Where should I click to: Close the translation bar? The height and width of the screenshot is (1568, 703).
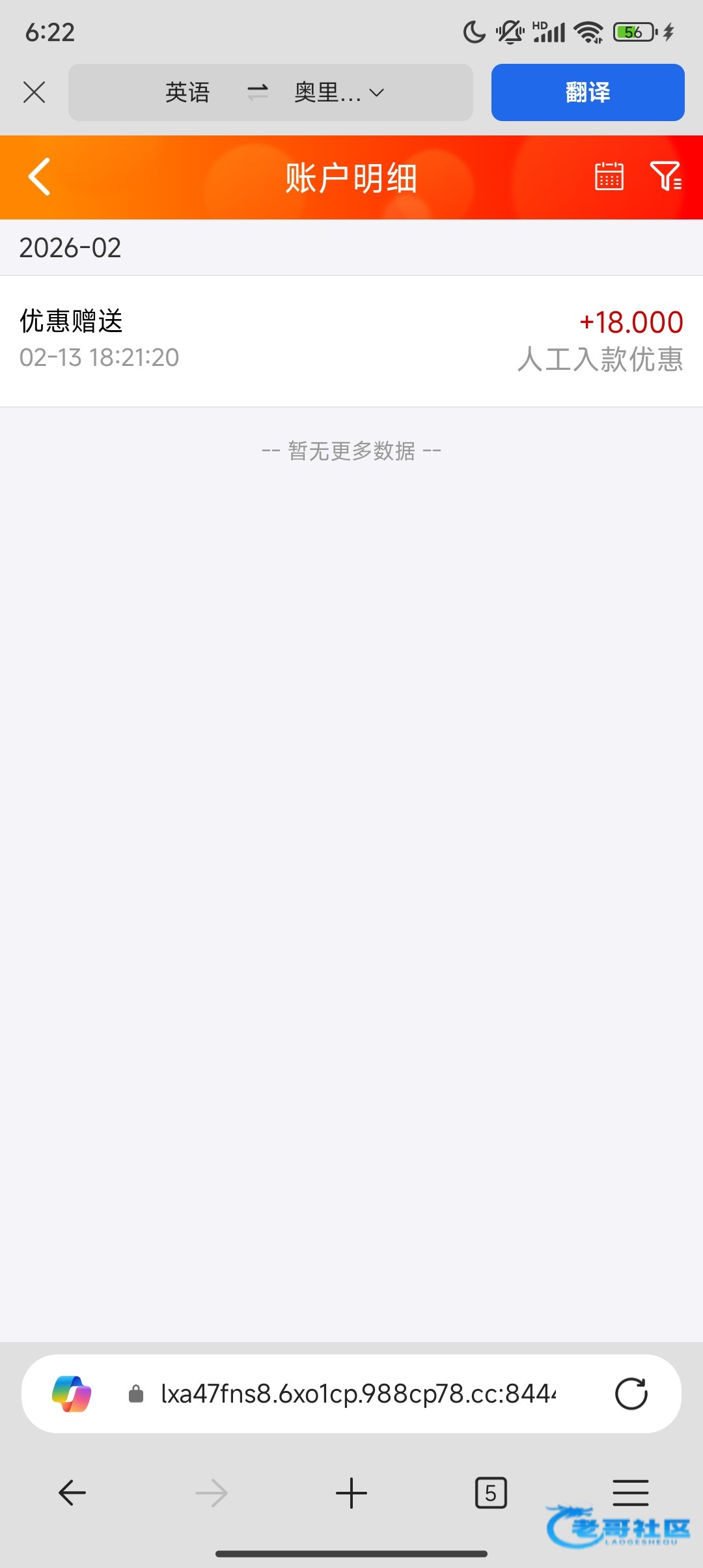click(x=34, y=92)
